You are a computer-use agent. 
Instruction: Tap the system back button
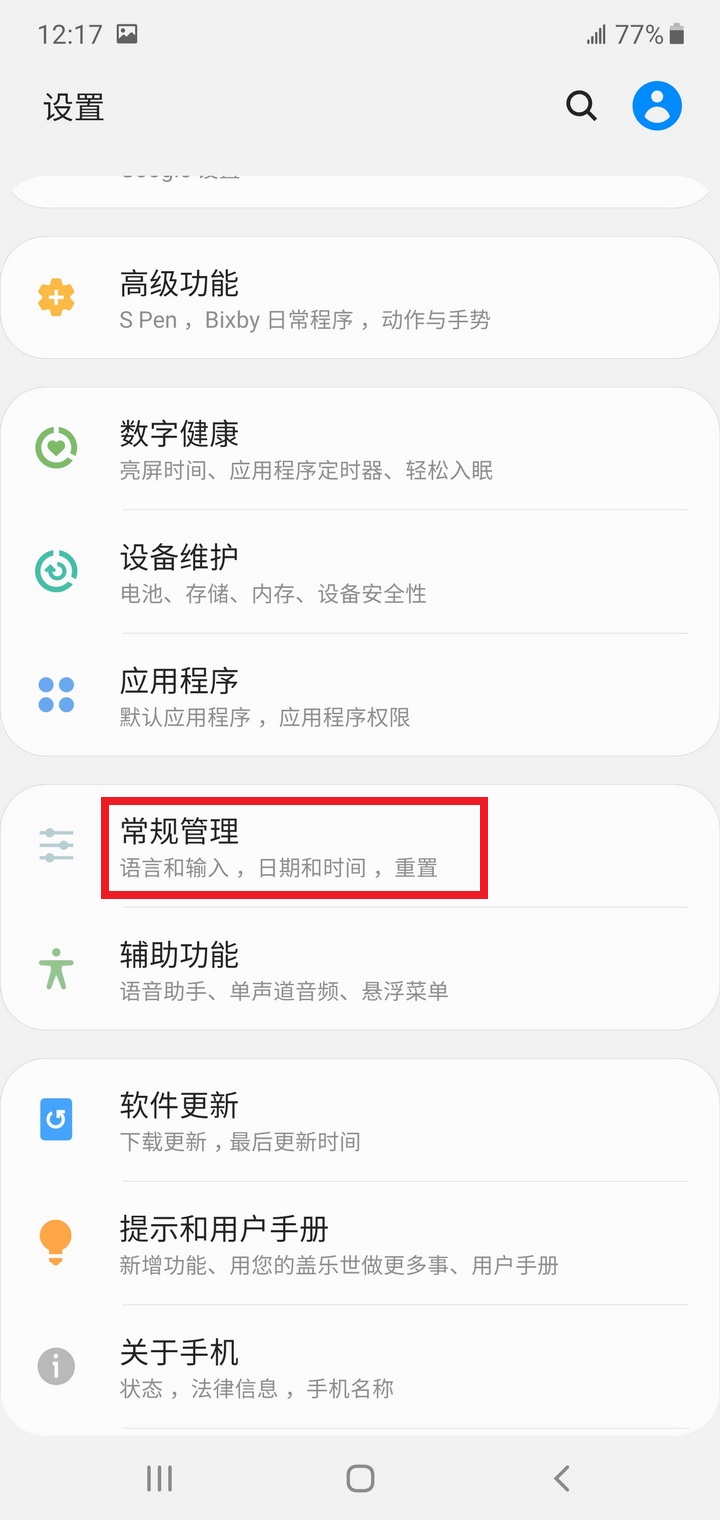click(562, 1478)
